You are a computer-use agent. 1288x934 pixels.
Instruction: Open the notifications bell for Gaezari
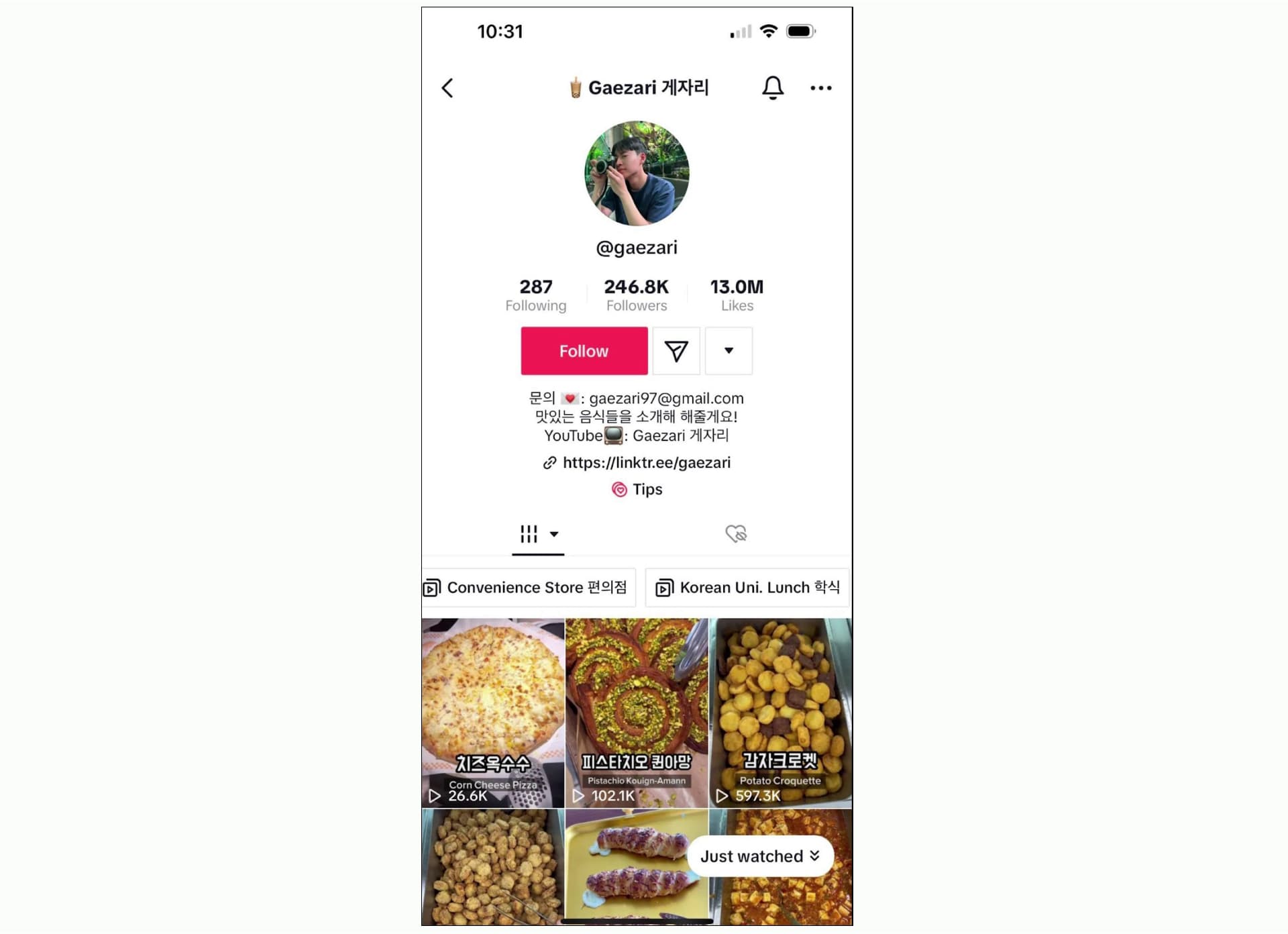pyautogui.click(x=773, y=87)
